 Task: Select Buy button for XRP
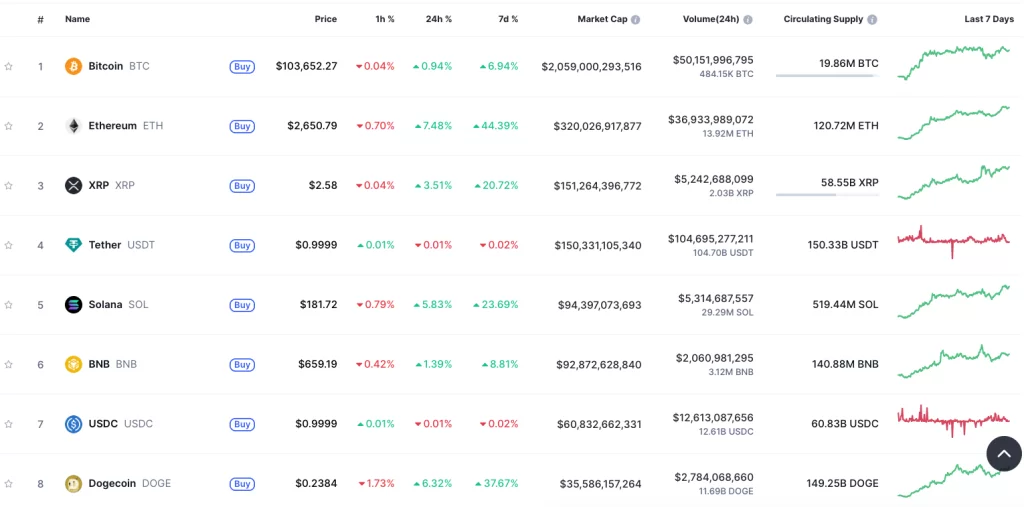click(x=242, y=186)
